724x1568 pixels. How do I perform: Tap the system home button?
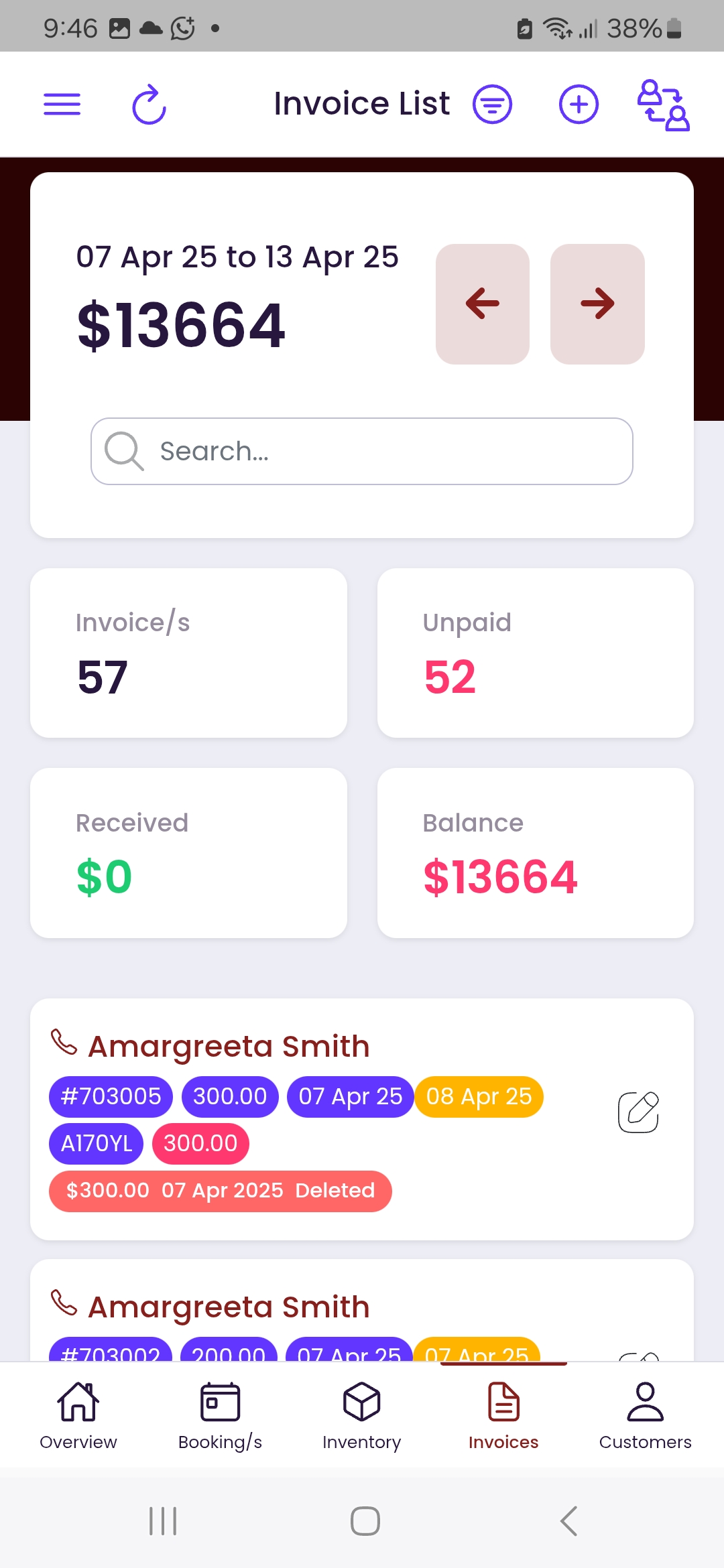tap(365, 1521)
